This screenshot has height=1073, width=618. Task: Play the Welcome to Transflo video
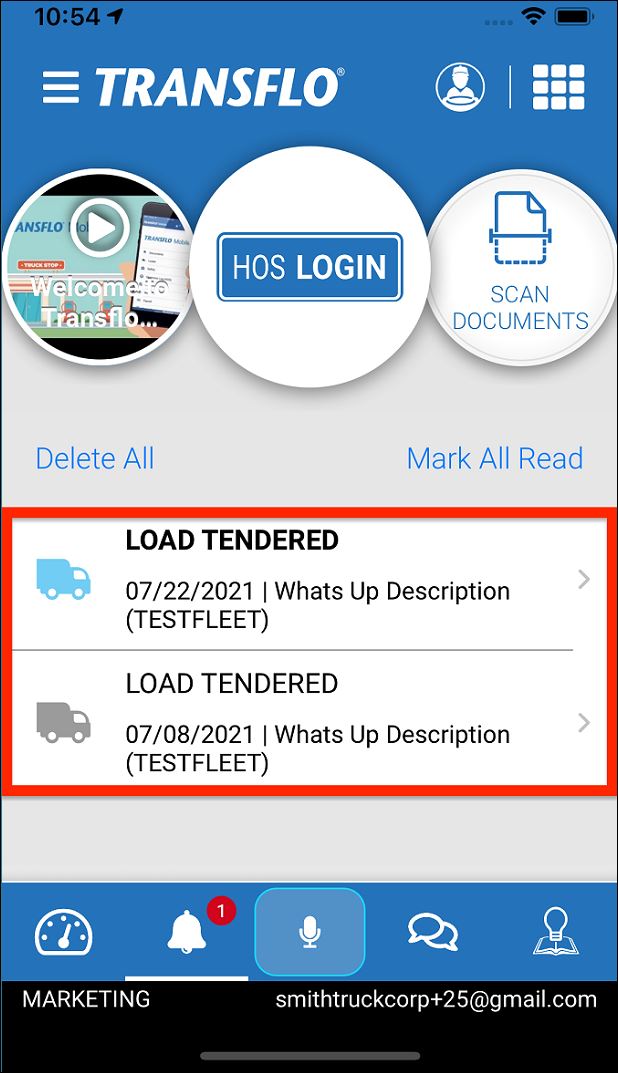coord(100,227)
